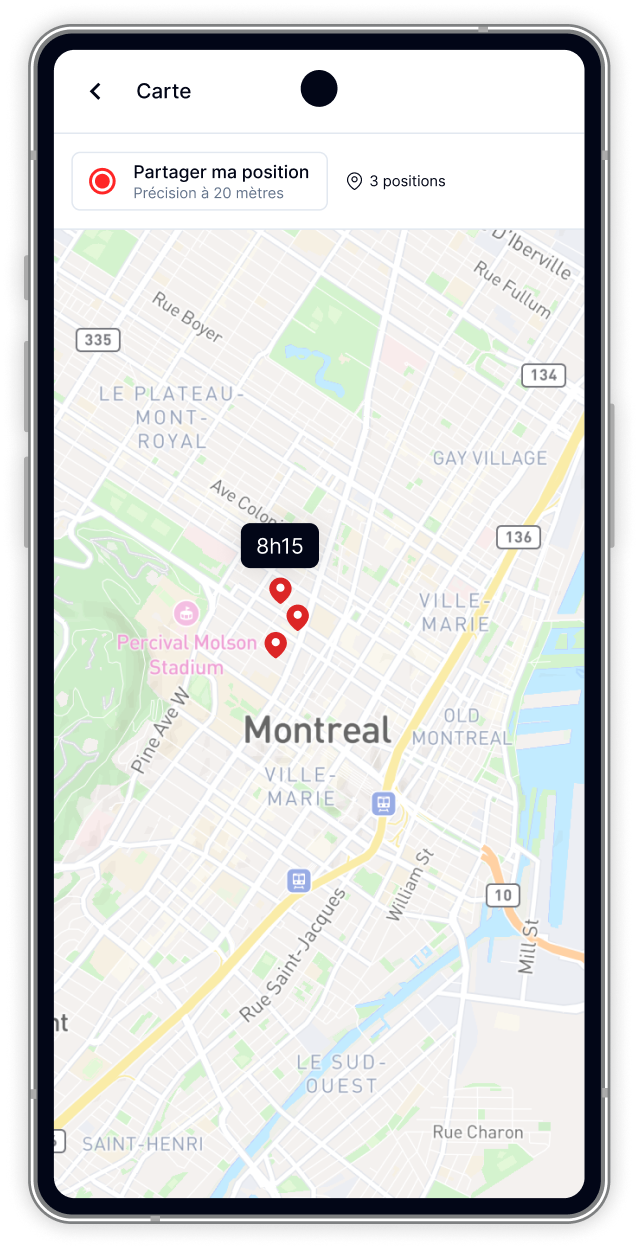Tap Partager ma position button

pos(200,181)
